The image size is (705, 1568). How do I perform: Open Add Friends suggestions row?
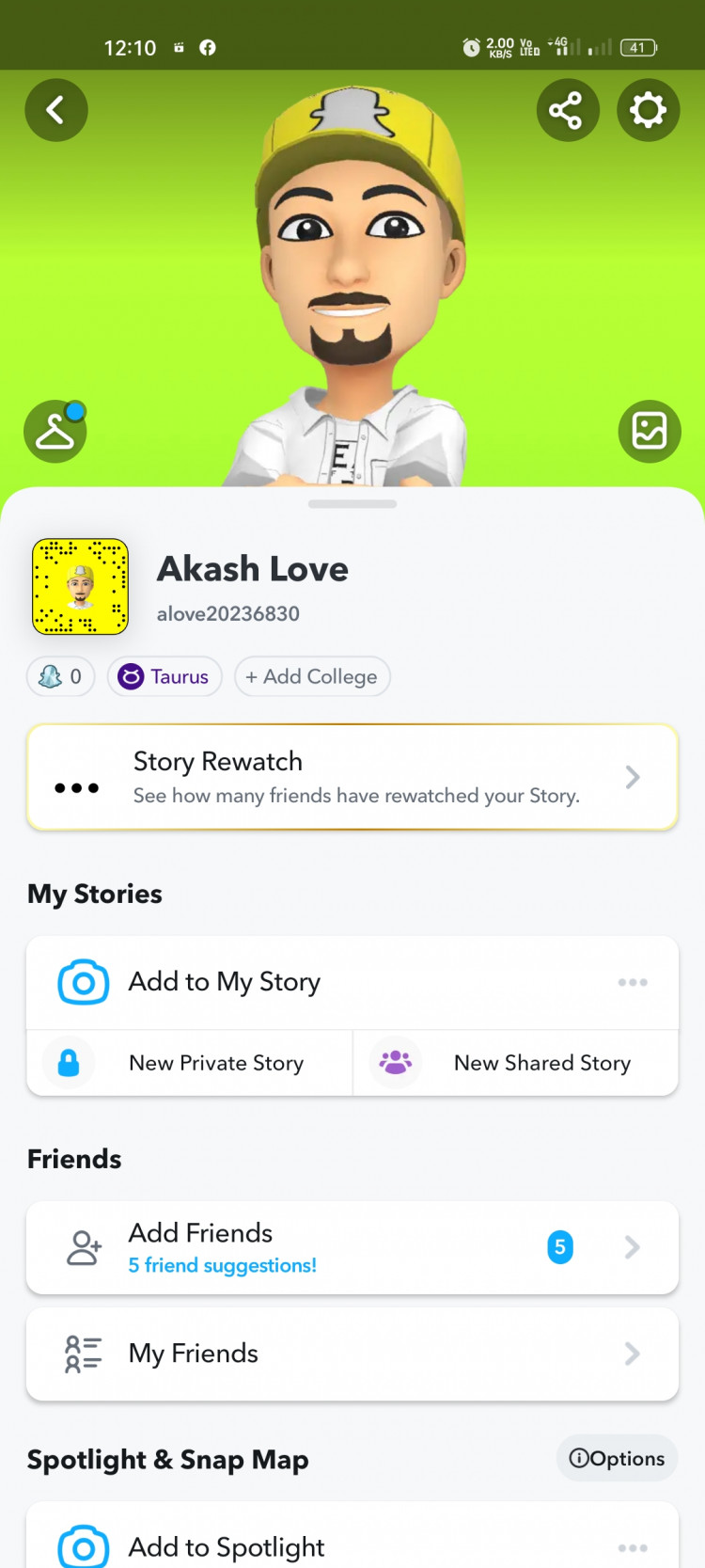coord(352,1247)
